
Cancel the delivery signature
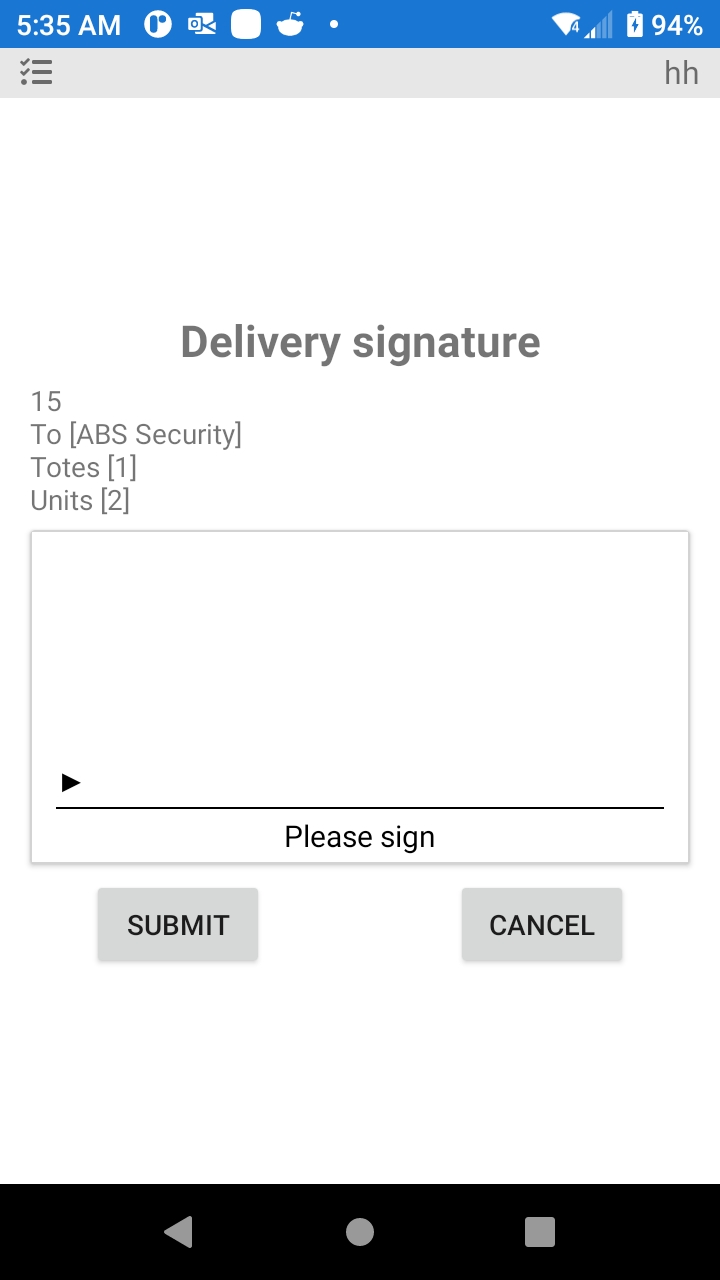[x=542, y=925]
